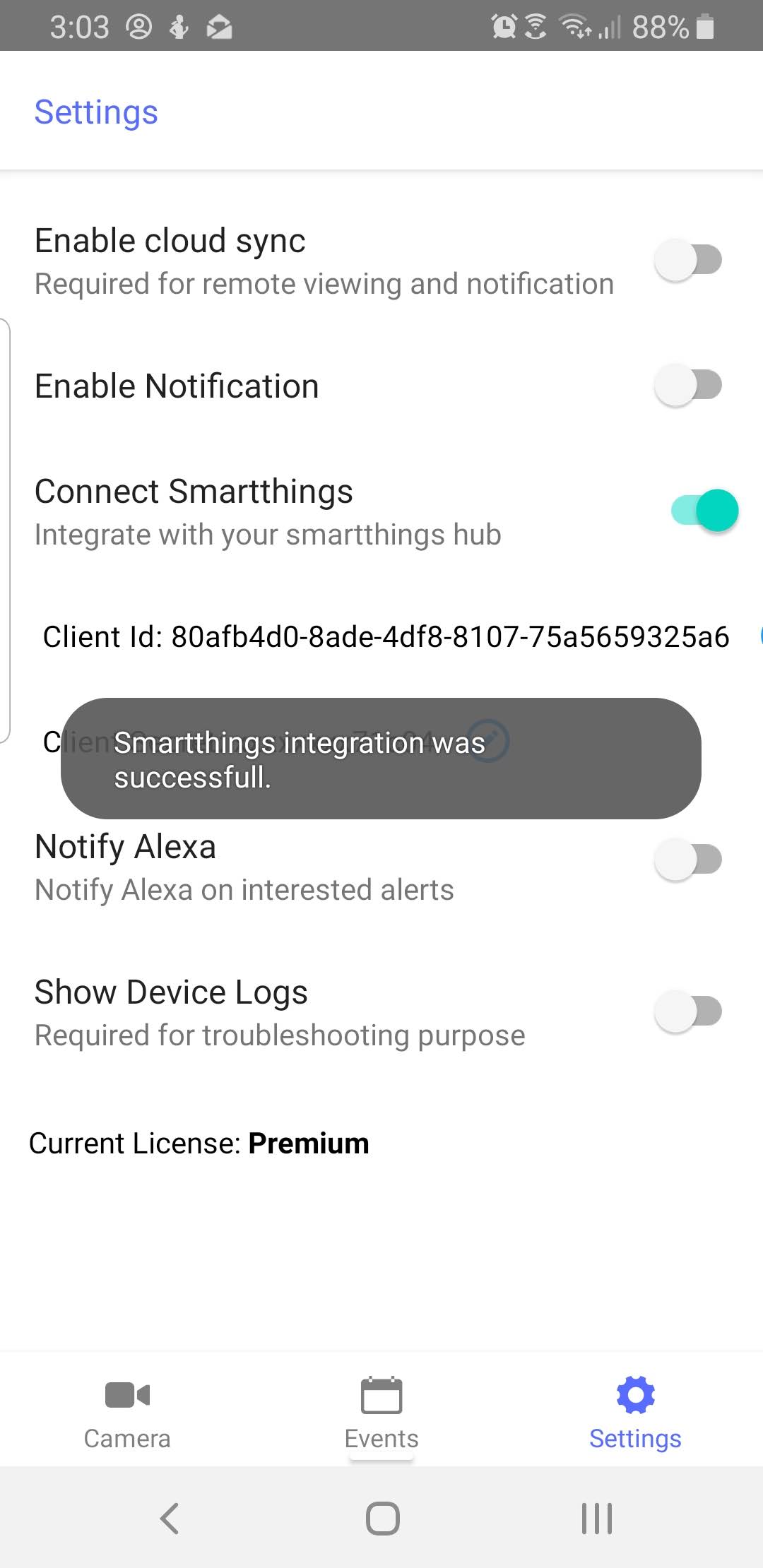
Task: Select the Settings tab
Action: pyautogui.click(x=635, y=1414)
